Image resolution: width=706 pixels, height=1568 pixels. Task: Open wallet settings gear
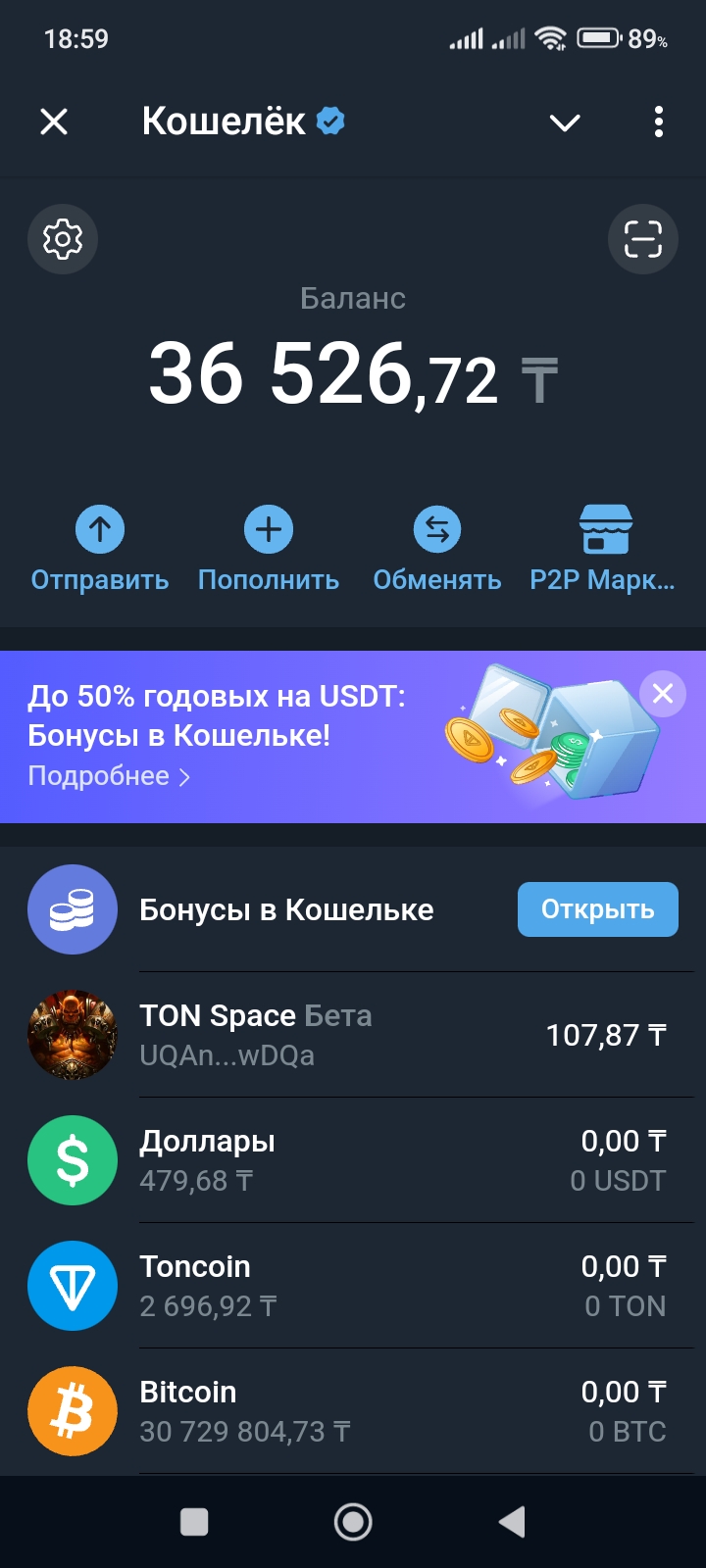click(x=63, y=239)
